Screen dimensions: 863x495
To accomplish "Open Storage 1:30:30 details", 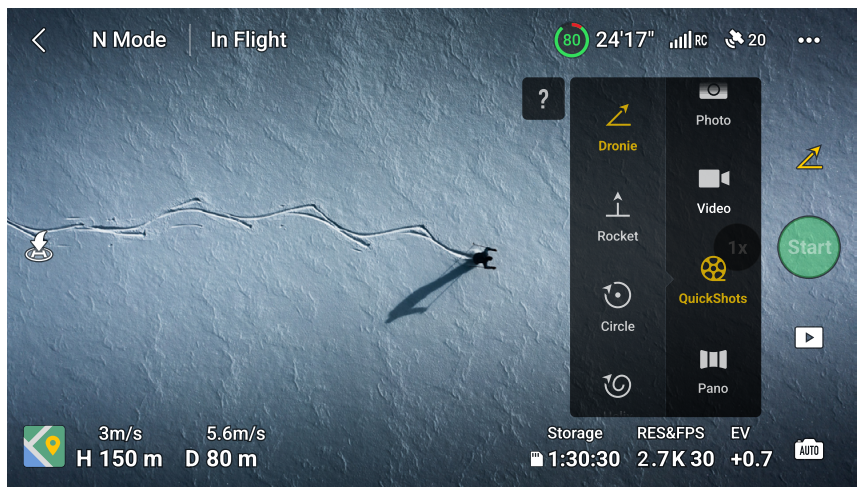I will 575,448.
